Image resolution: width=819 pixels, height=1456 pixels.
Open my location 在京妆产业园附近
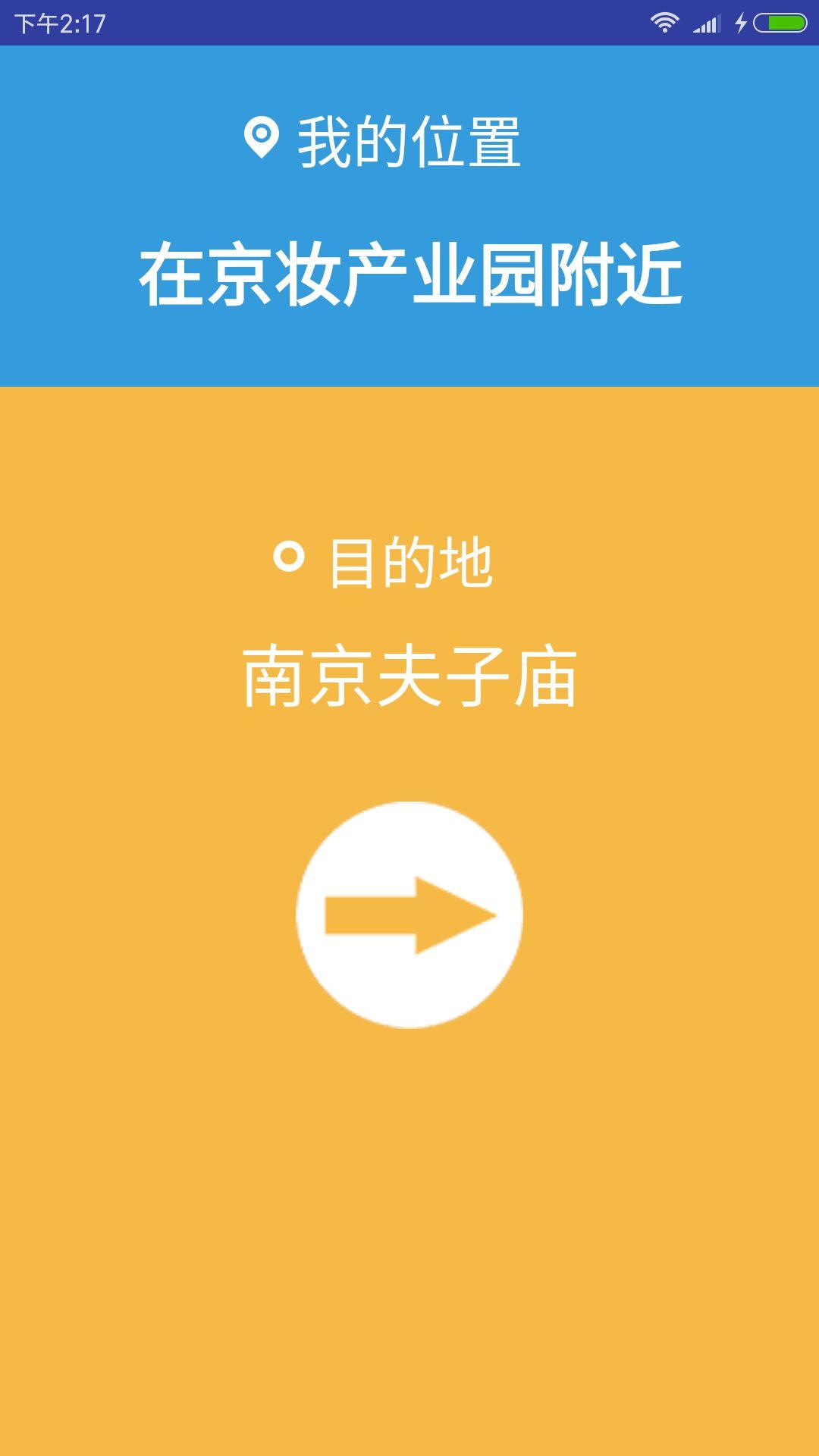(x=409, y=275)
